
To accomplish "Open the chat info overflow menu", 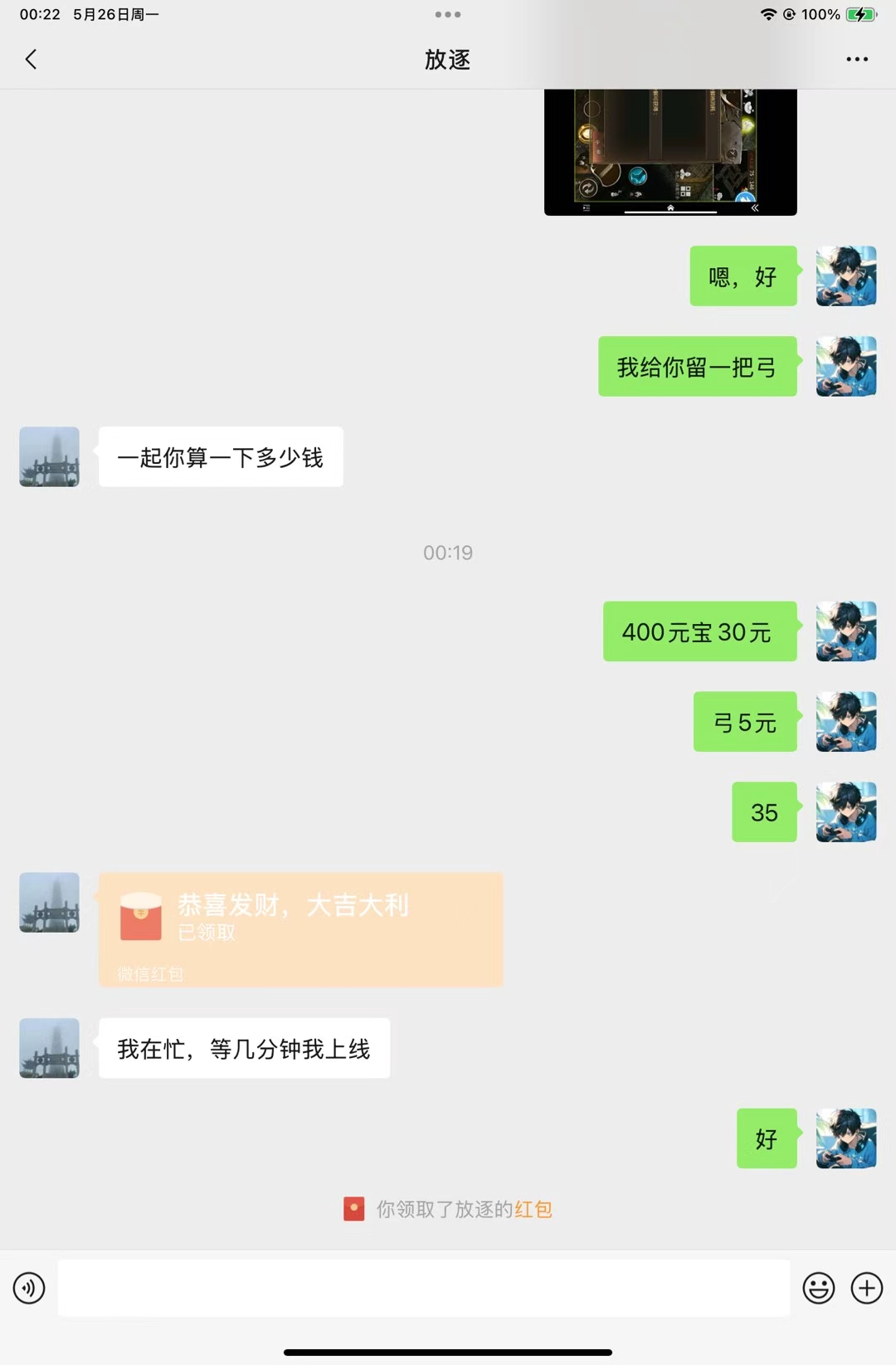I will tap(856, 60).
